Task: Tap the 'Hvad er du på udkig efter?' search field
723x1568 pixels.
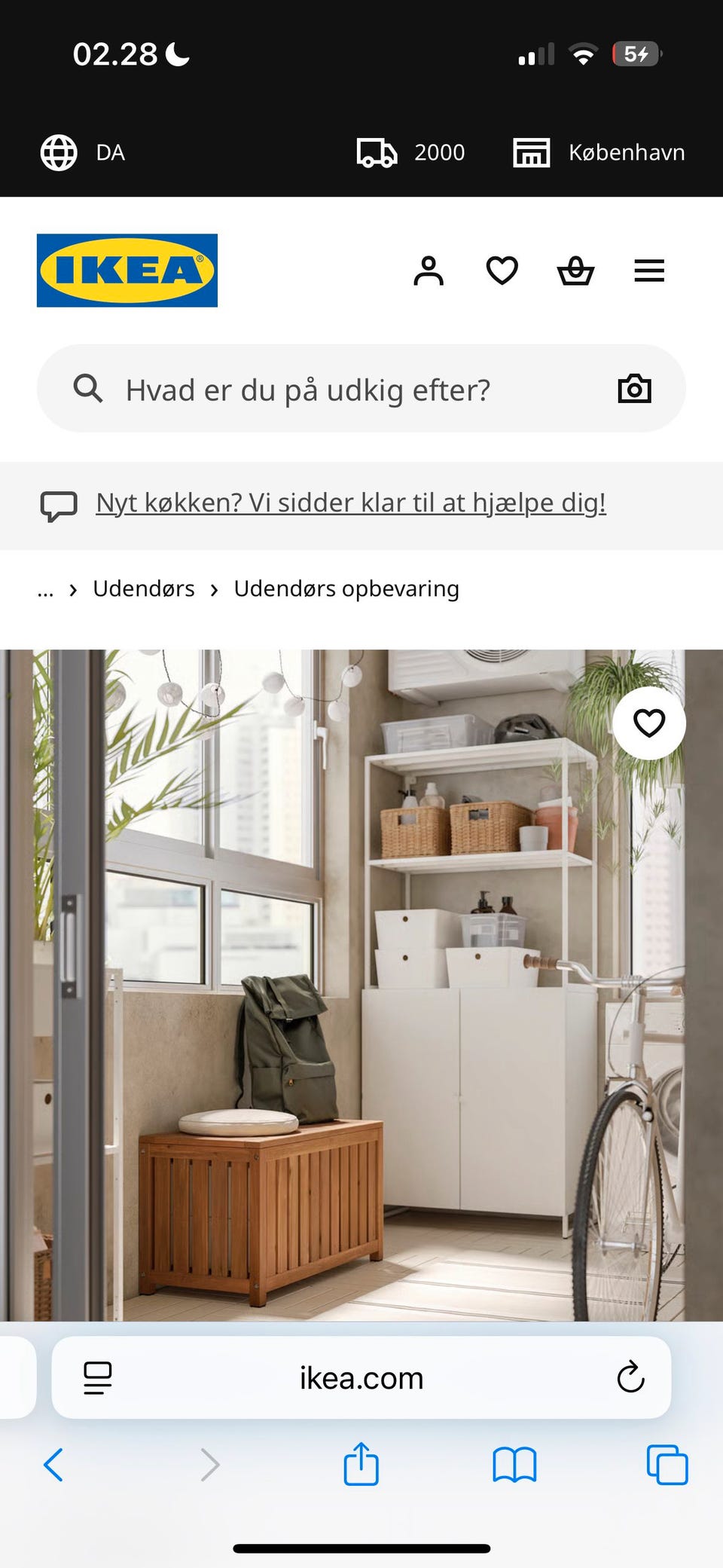Action: tap(309, 389)
